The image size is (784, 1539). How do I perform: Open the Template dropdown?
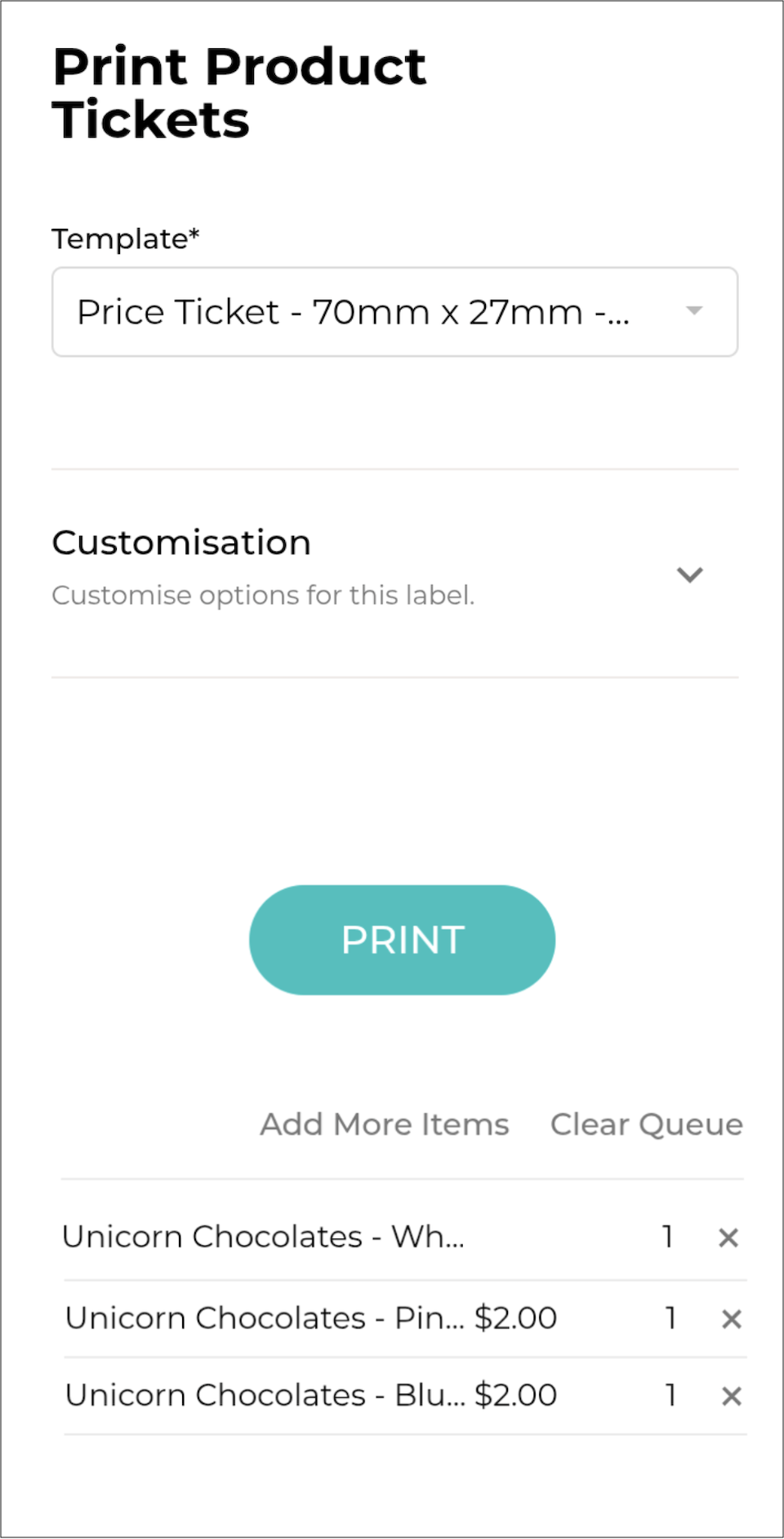[x=394, y=312]
